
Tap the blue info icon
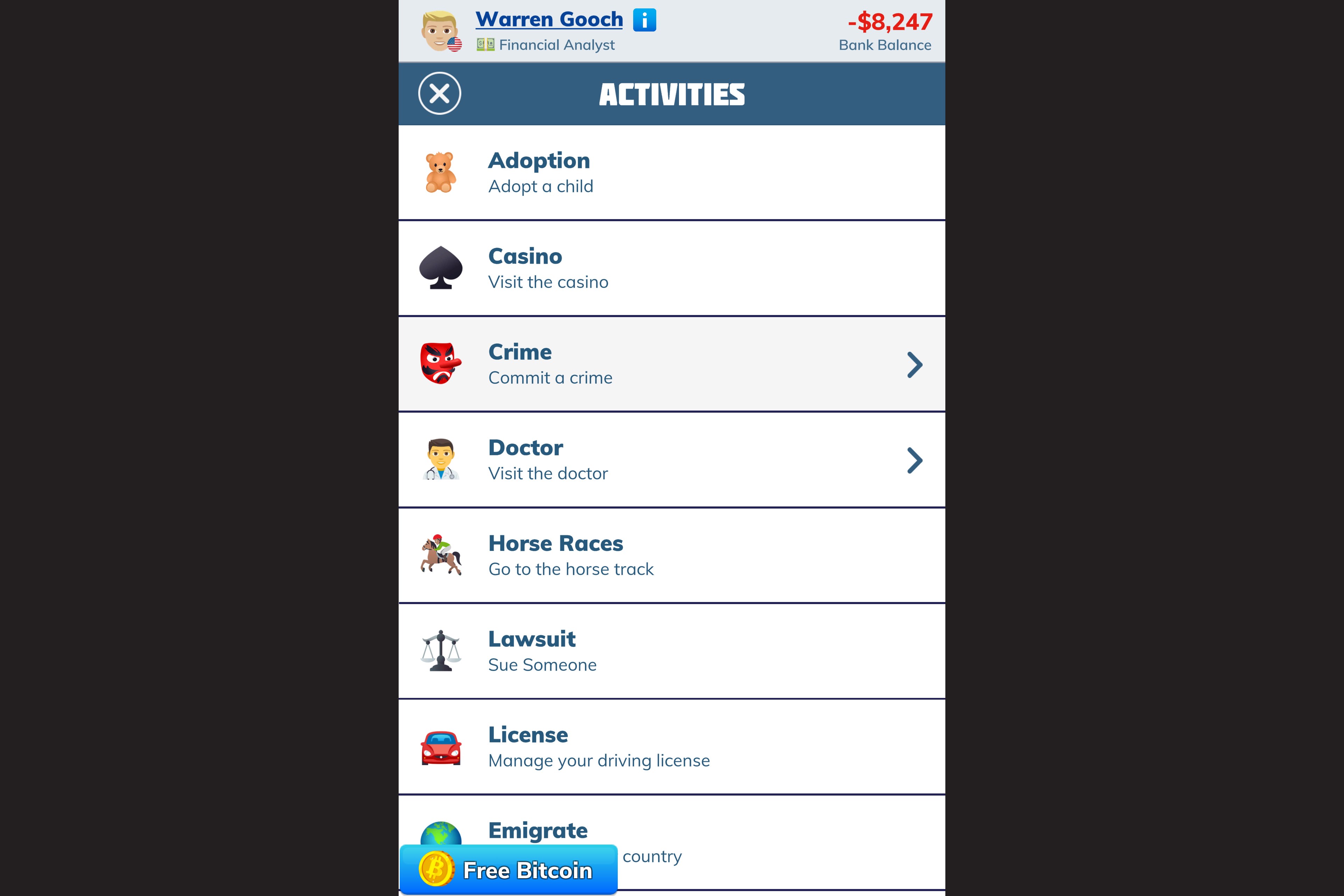(644, 21)
